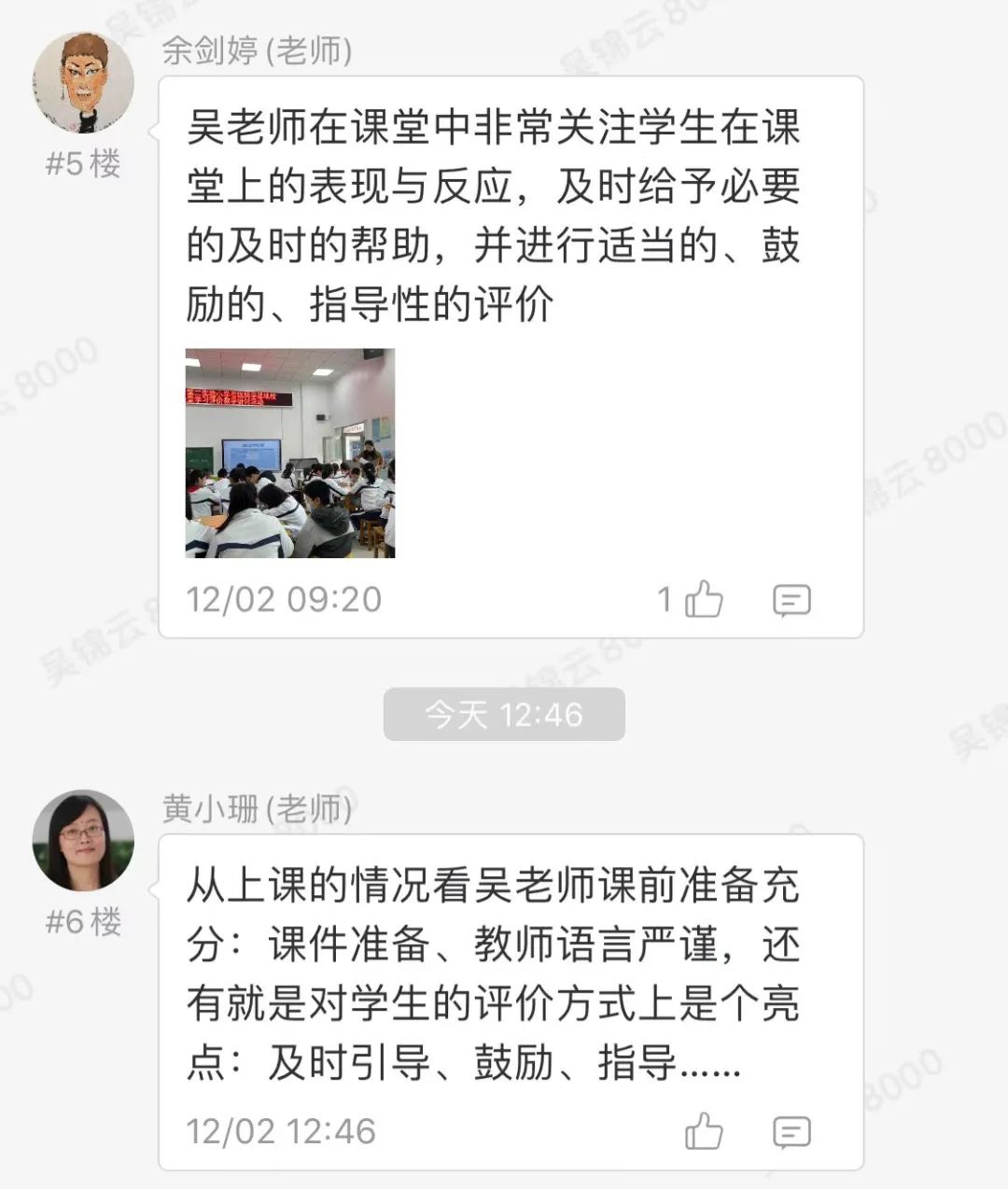Viewport: 1008px width, 1189px height.
Task: Reply to 余剑婷's comment
Action: pos(791,600)
